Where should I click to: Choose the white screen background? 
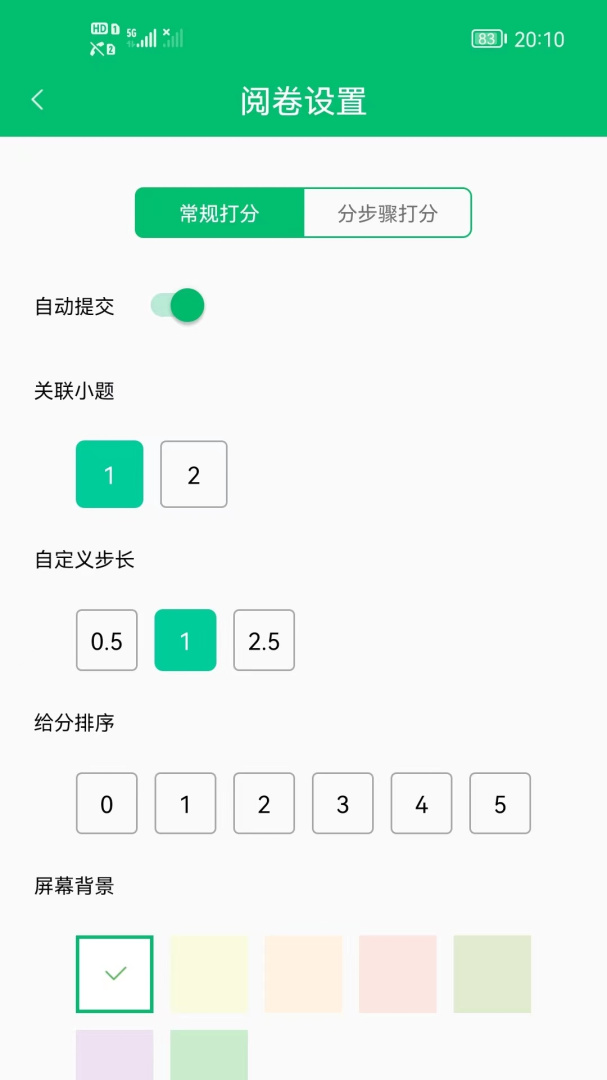pos(115,974)
